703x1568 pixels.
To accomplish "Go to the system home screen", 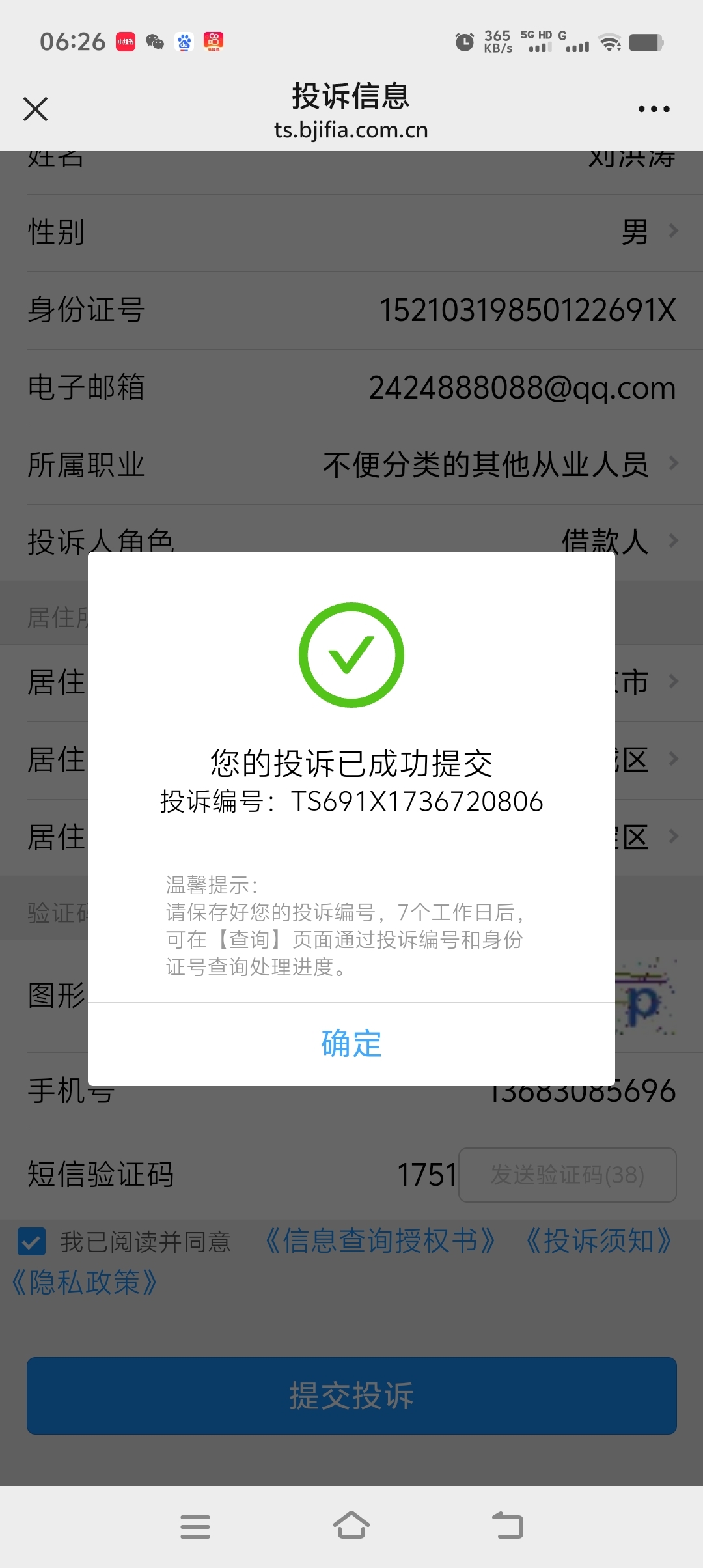I will click(x=351, y=1526).
